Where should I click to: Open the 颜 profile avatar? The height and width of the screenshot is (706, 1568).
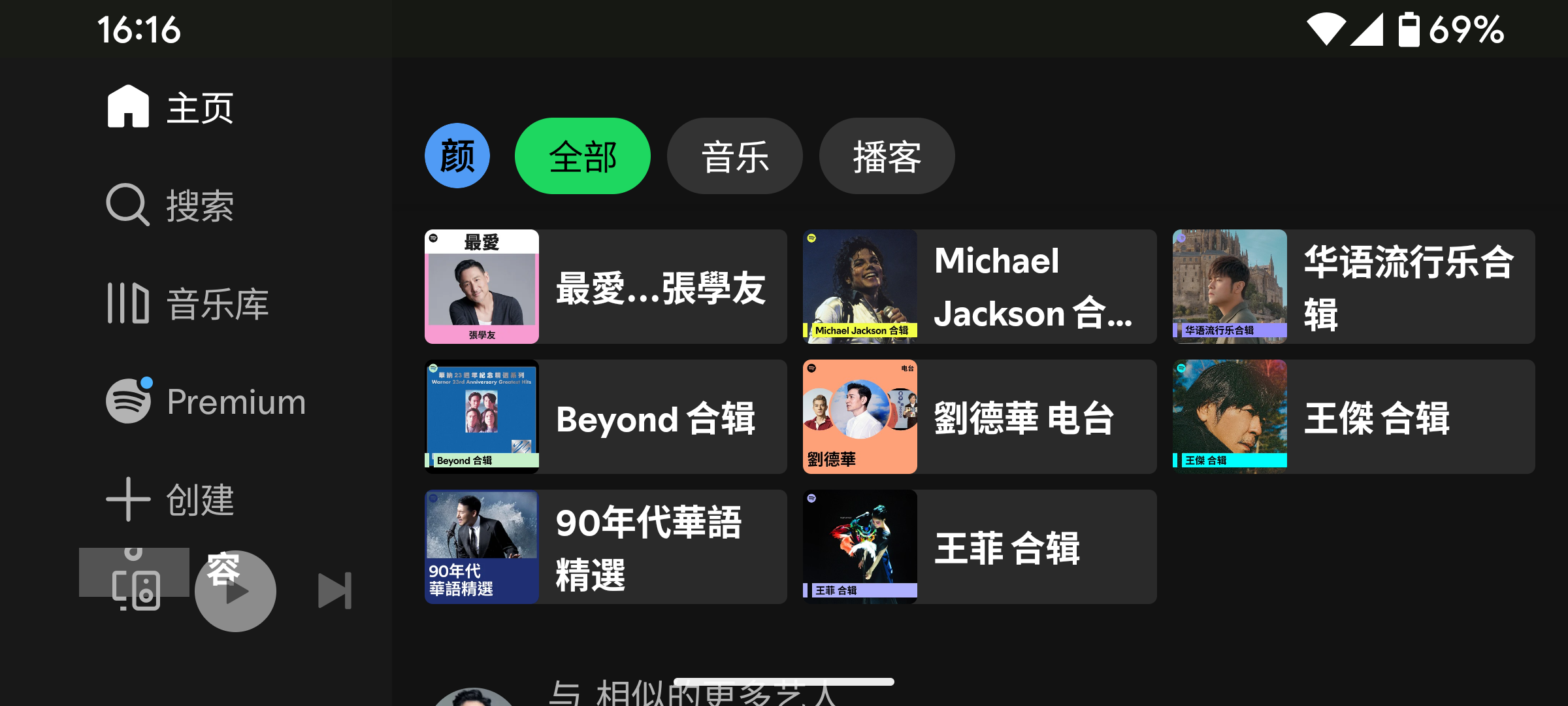point(457,156)
